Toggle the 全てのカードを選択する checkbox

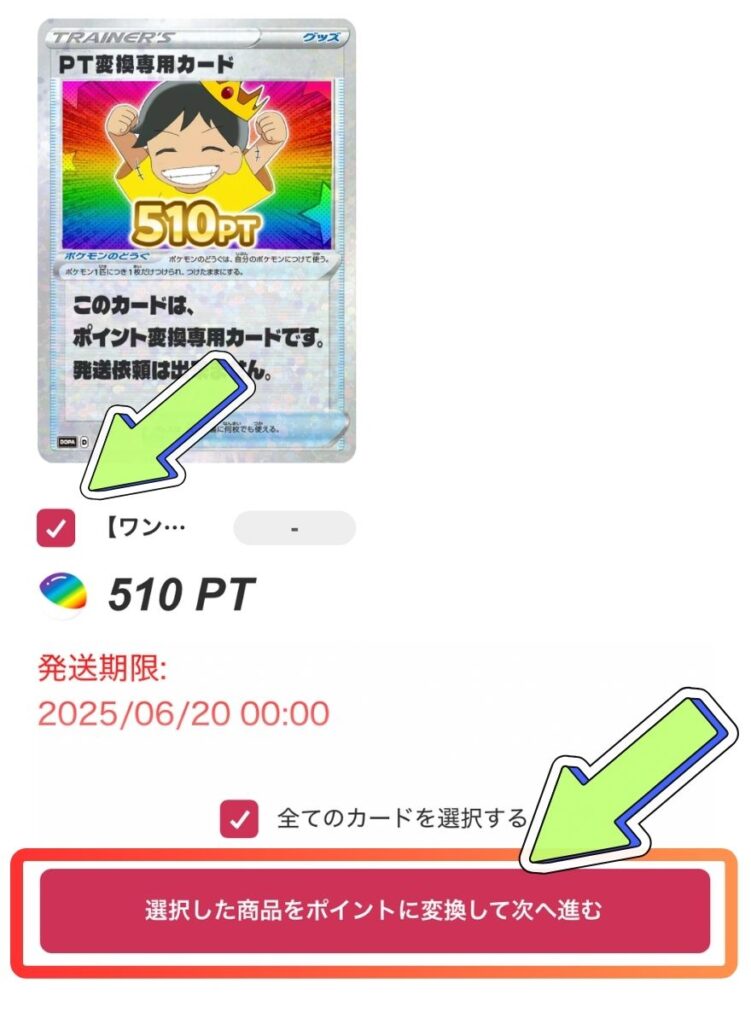tap(240, 819)
